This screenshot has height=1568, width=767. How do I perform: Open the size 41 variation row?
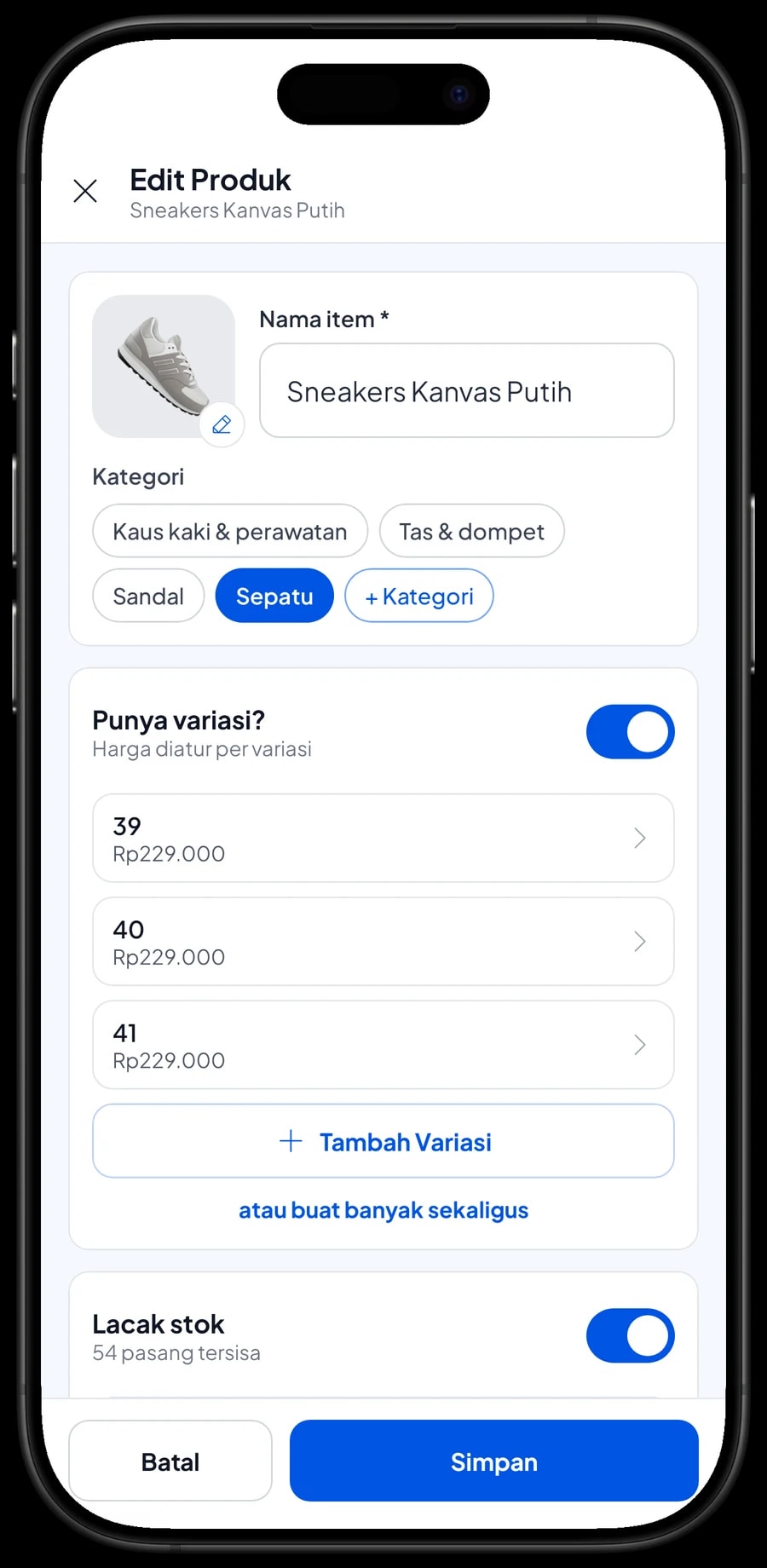(383, 1045)
